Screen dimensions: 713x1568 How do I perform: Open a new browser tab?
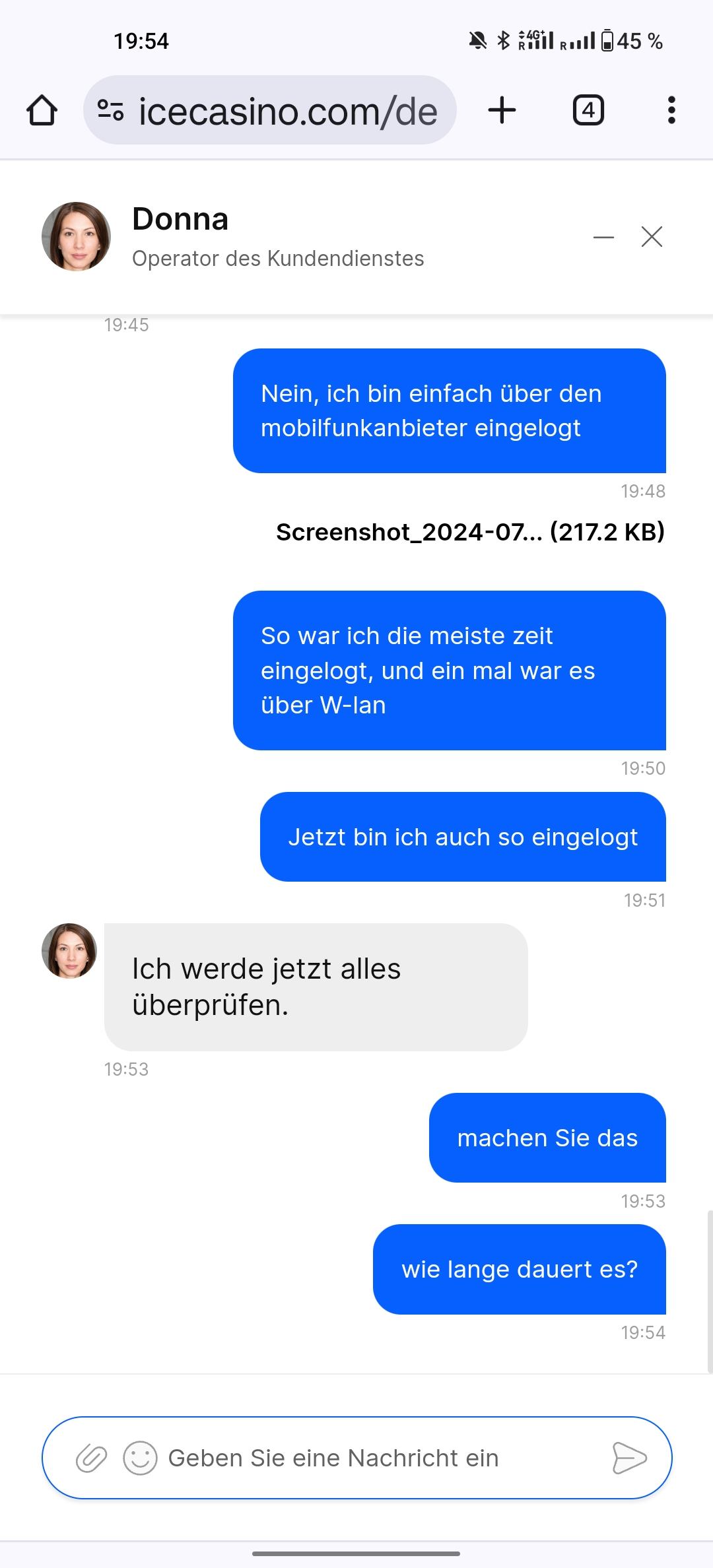[502, 110]
